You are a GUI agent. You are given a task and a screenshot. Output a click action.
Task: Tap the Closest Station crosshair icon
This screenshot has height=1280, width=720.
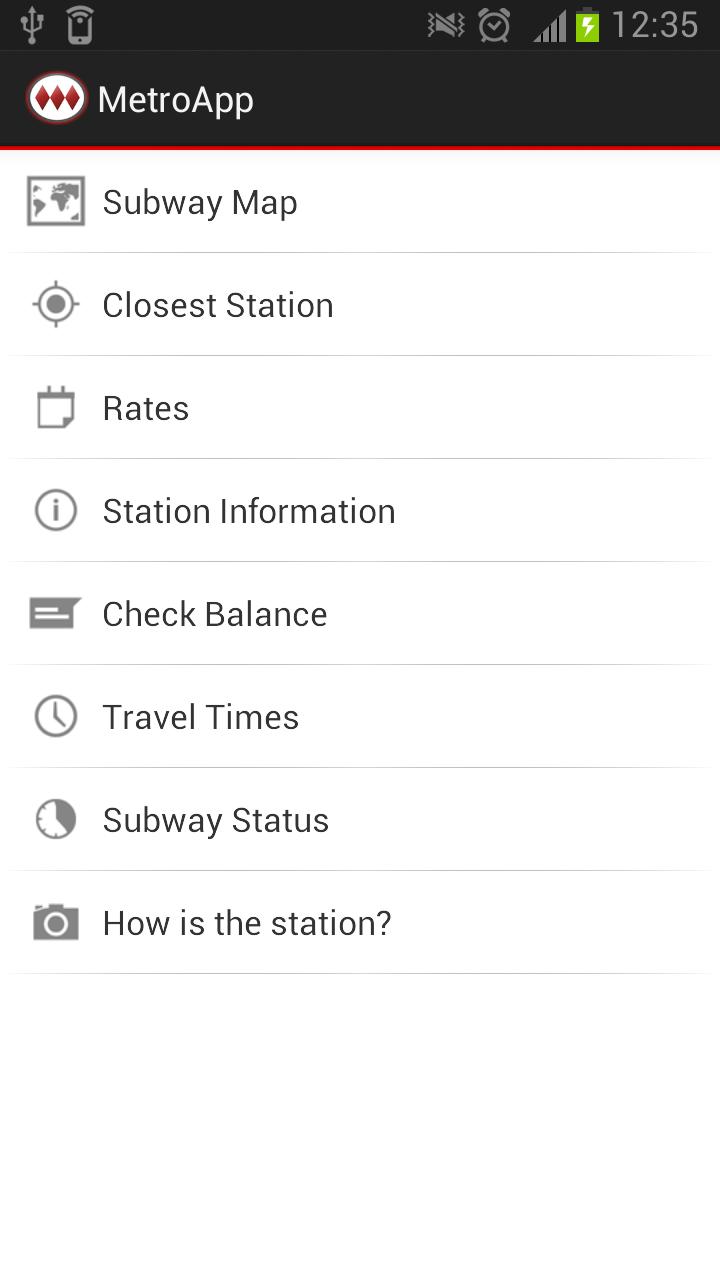tap(55, 304)
